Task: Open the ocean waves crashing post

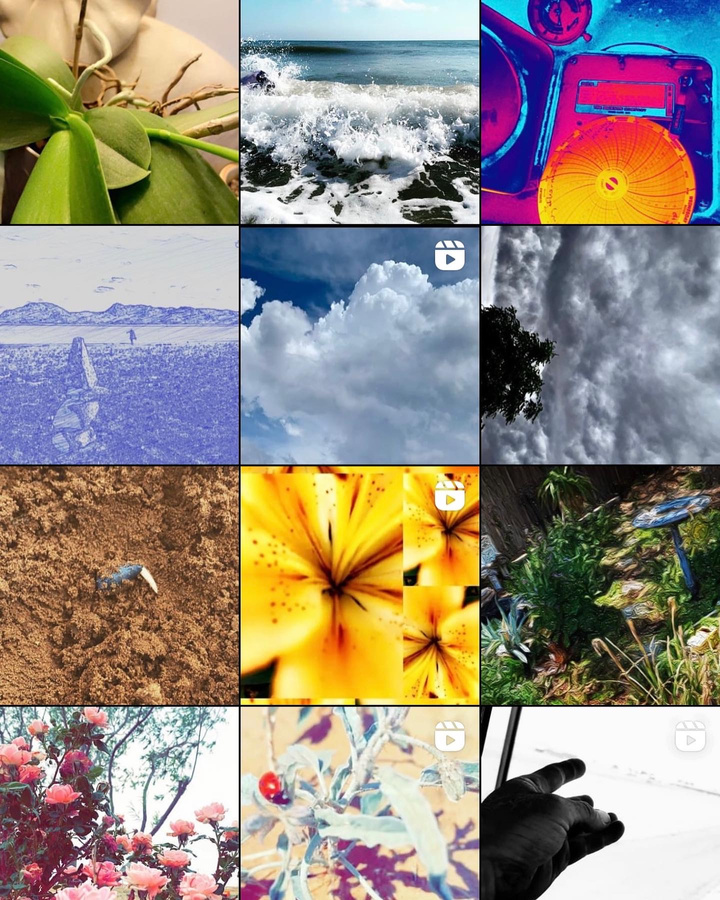Action: point(359,111)
